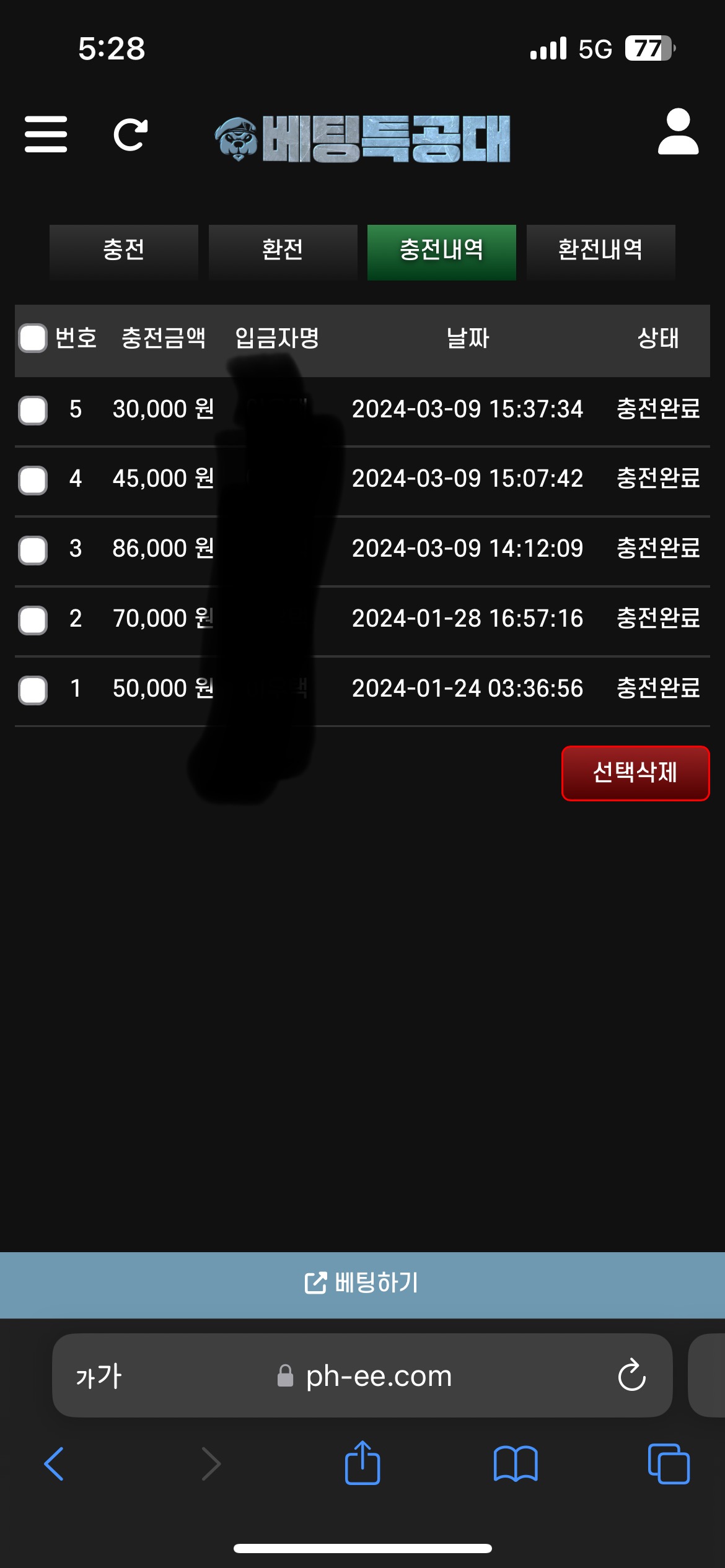Image resolution: width=725 pixels, height=1568 pixels.
Task: Reload the page from the address bar
Action: pyautogui.click(x=631, y=1375)
